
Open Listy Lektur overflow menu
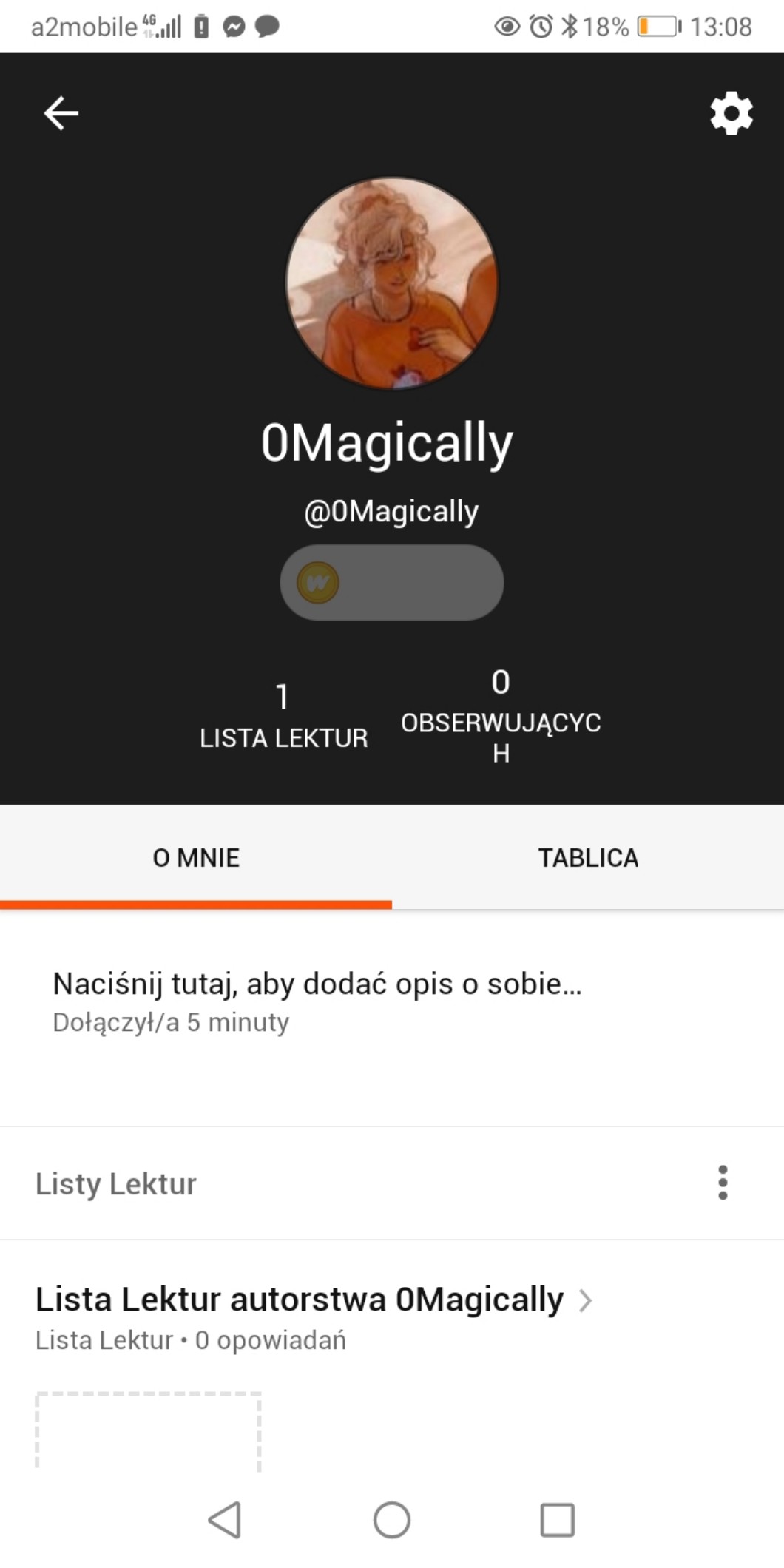coord(723,1183)
